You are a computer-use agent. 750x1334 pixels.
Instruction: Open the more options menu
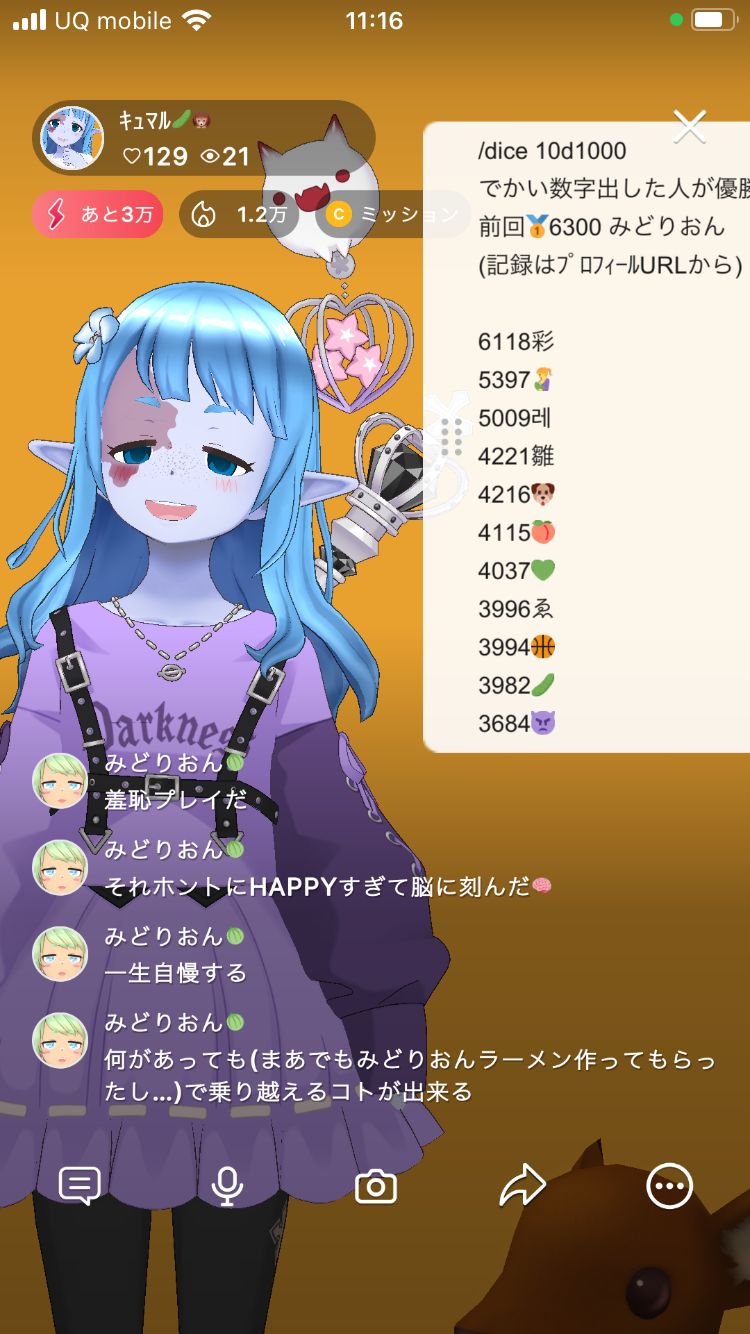pos(669,1186)
